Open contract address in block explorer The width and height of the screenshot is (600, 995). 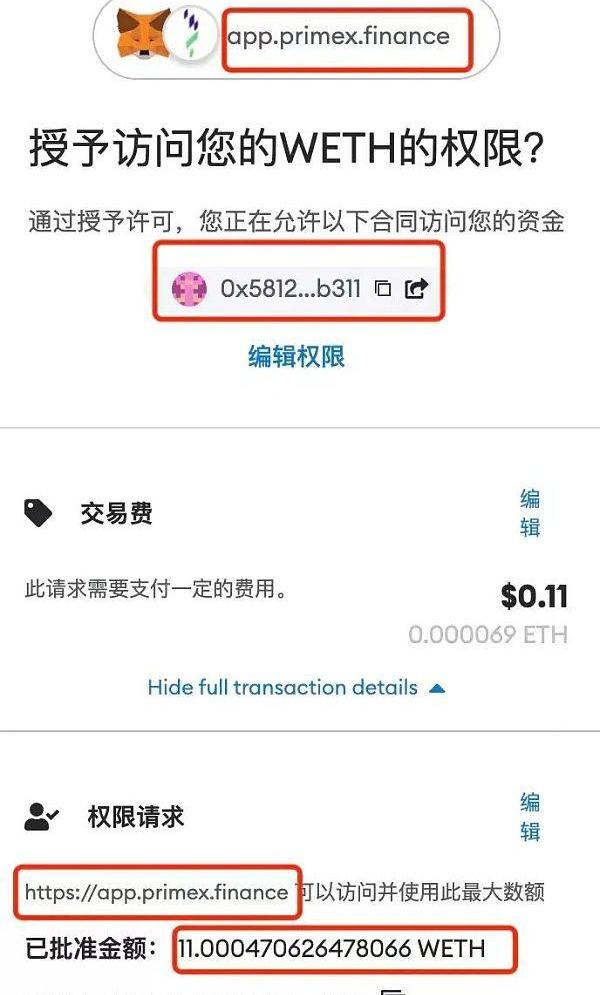[416, 289]
